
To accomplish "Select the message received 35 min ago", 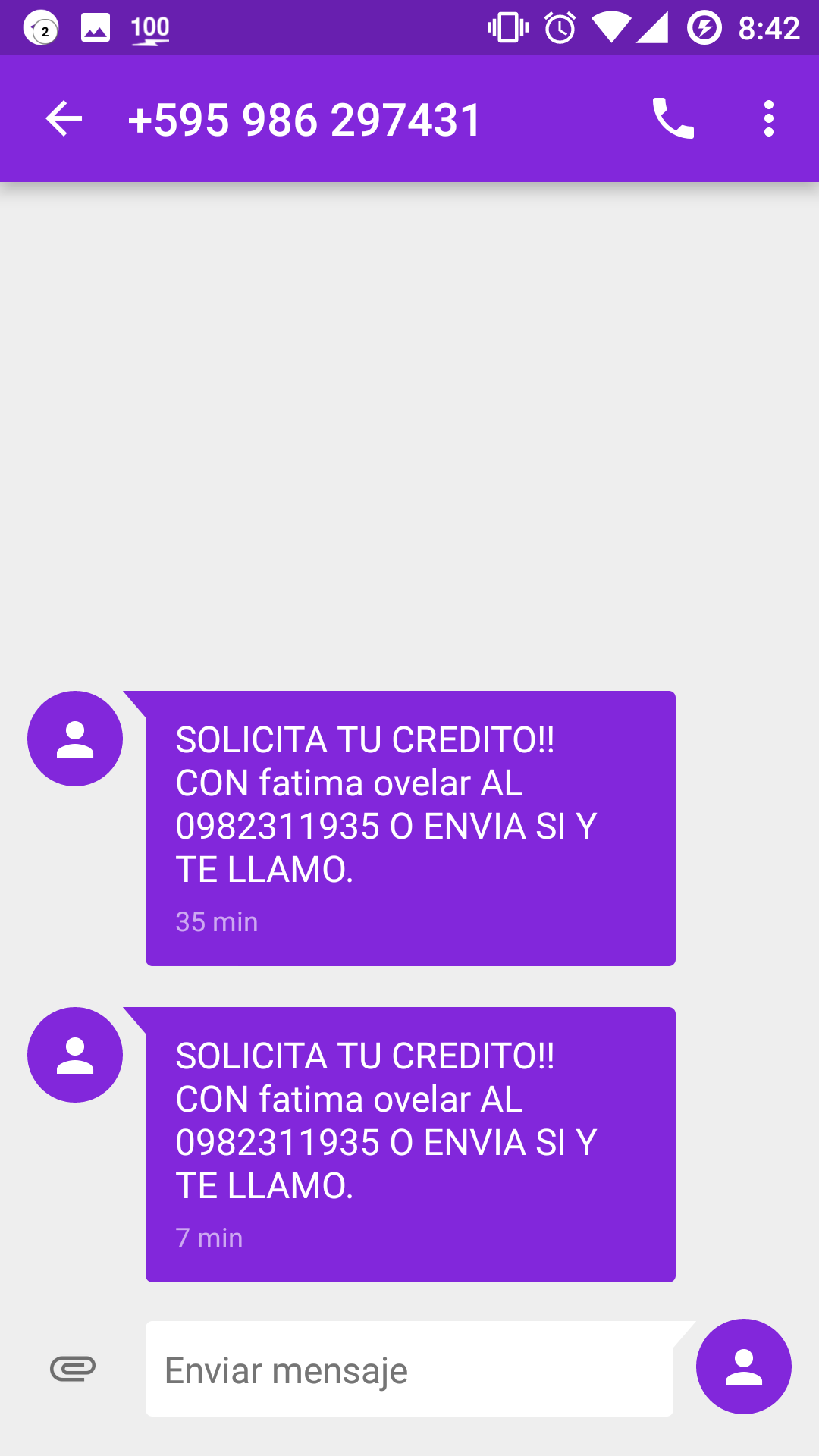I will click(x=409, y=828).
